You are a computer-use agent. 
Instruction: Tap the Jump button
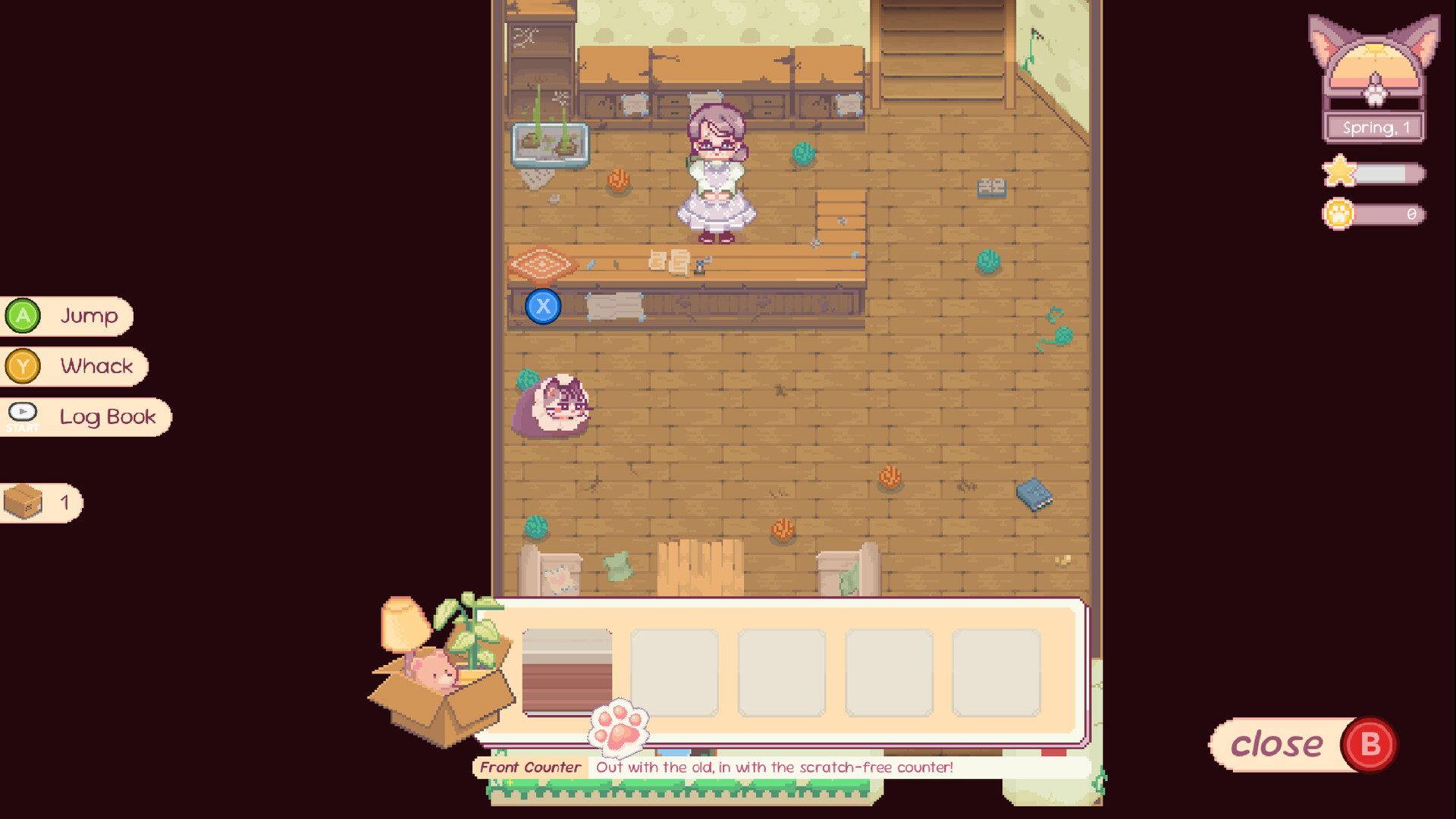[x=67, y=316]
